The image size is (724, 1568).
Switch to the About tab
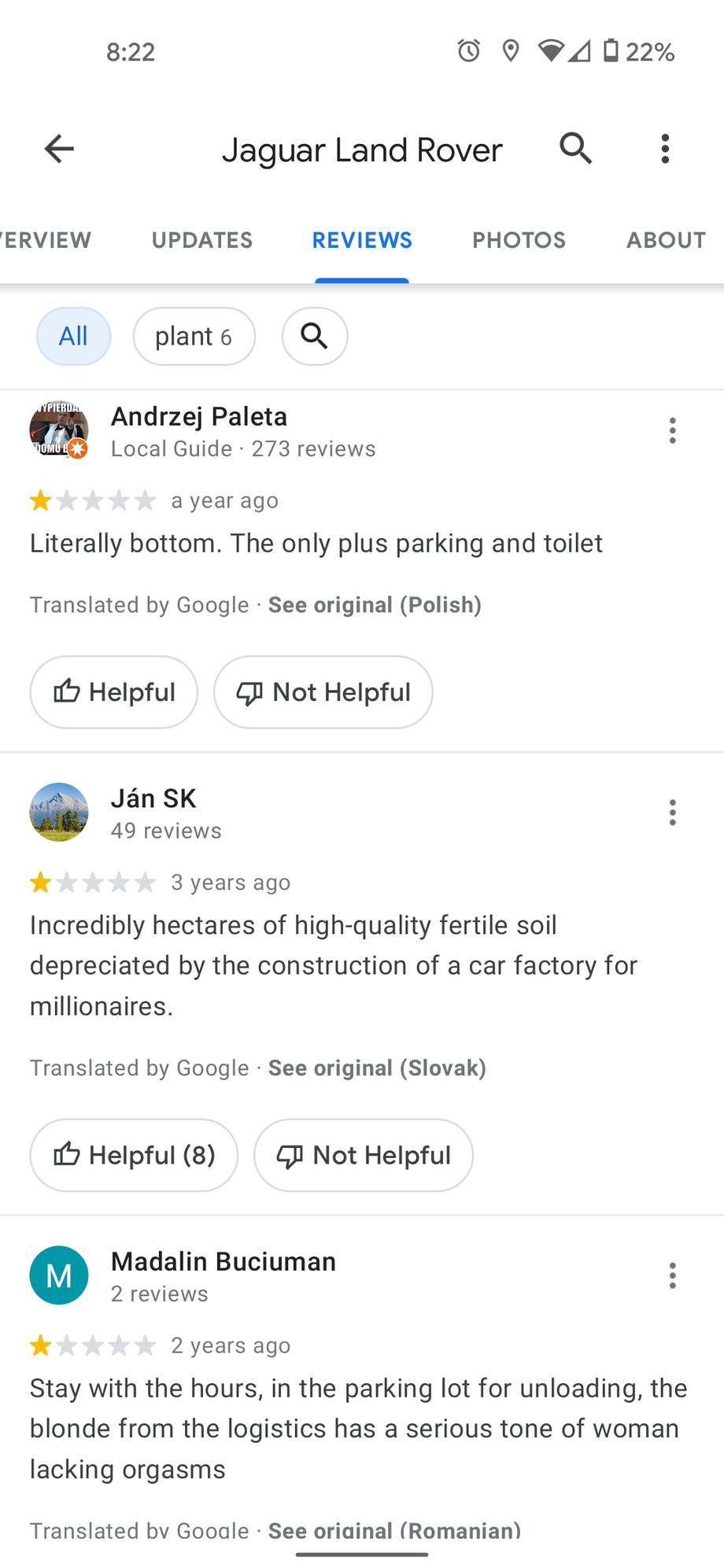coord(666,240)
